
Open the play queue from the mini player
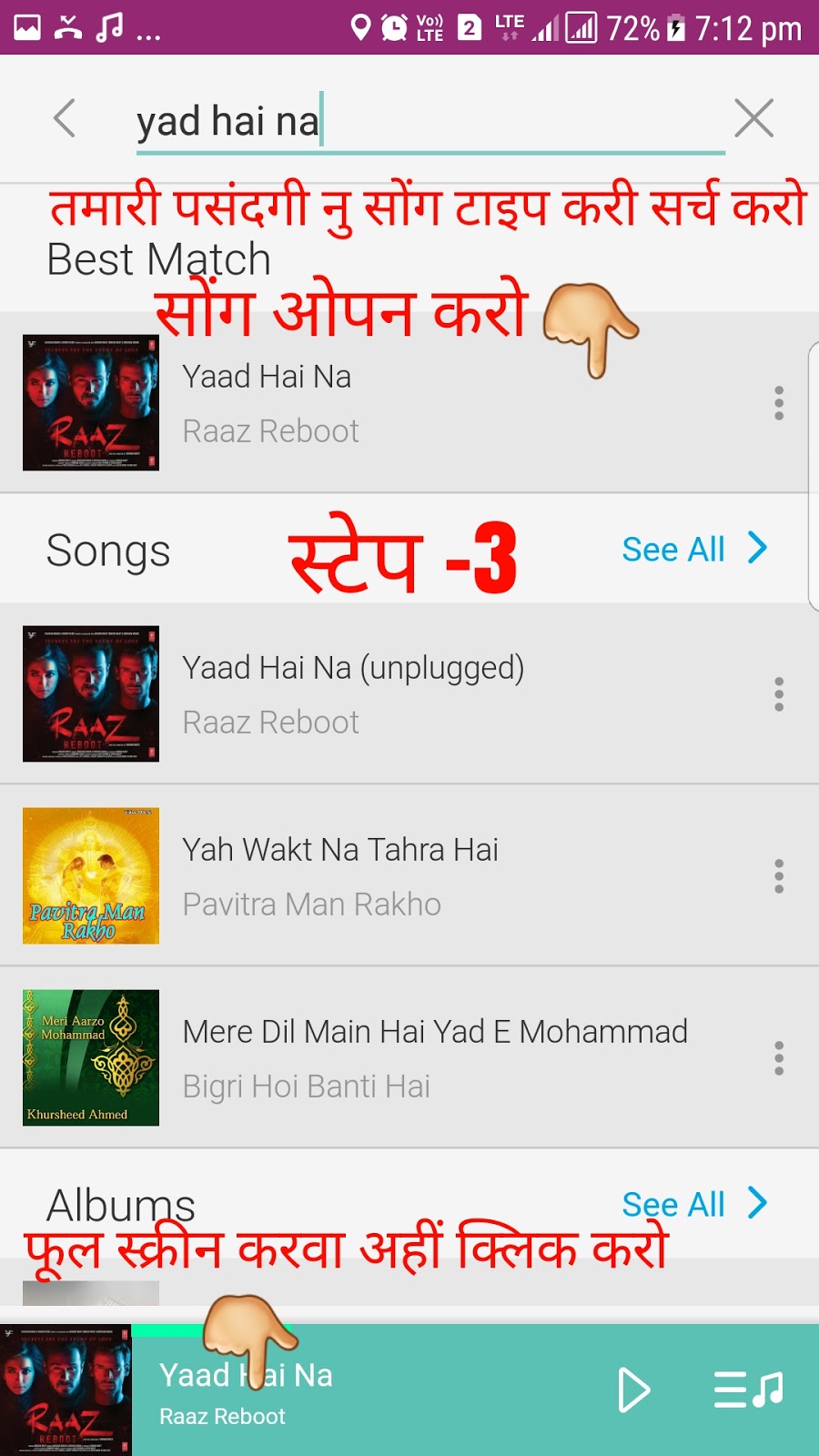tap(748, 1390)
